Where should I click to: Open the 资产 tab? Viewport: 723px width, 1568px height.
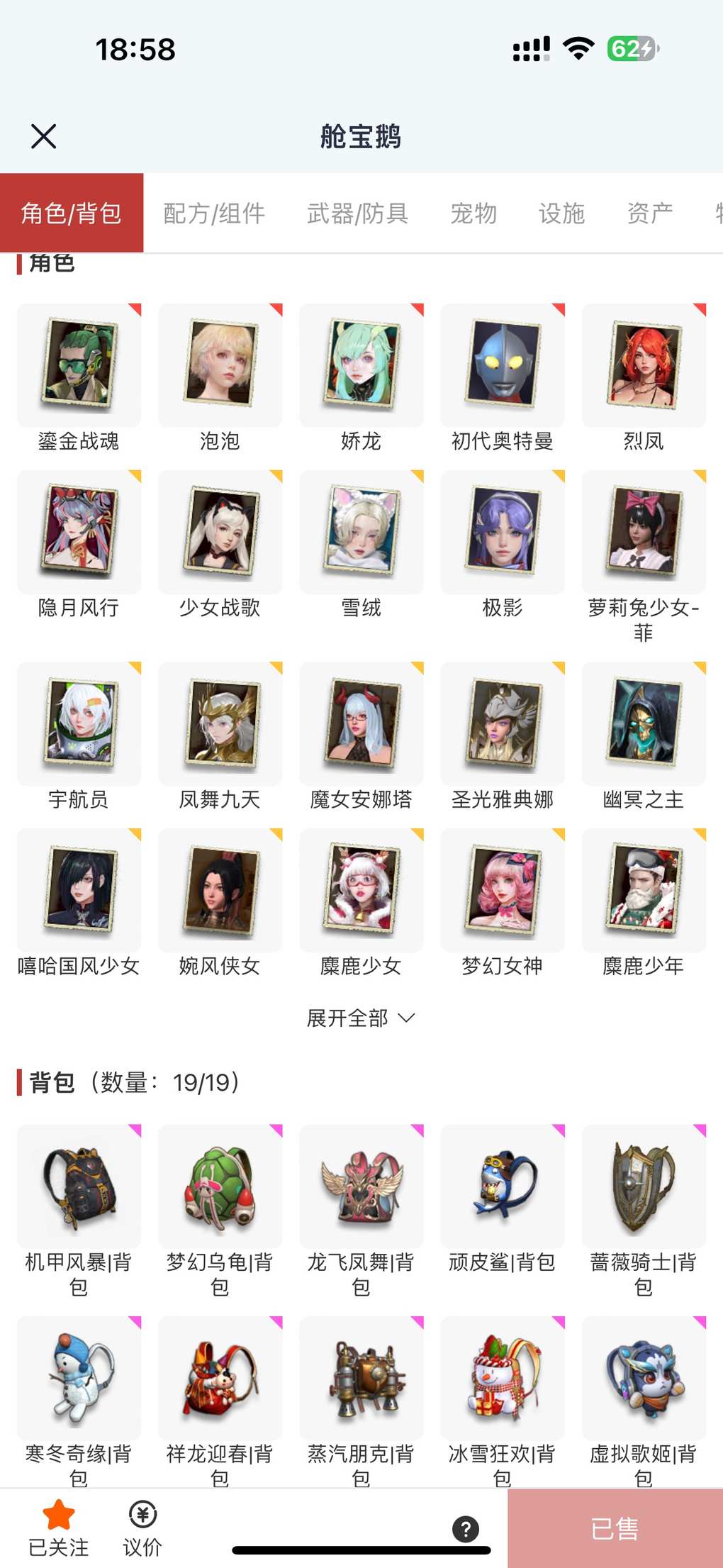(x=649, y=213)
